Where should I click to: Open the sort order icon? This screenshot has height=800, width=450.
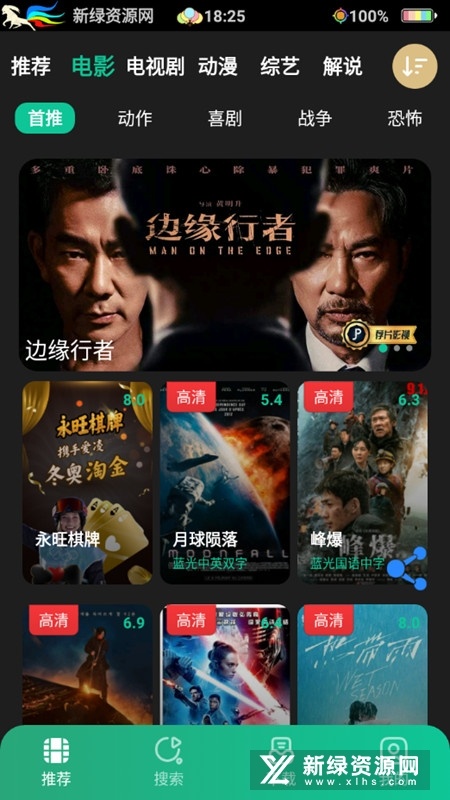(414, 66)
